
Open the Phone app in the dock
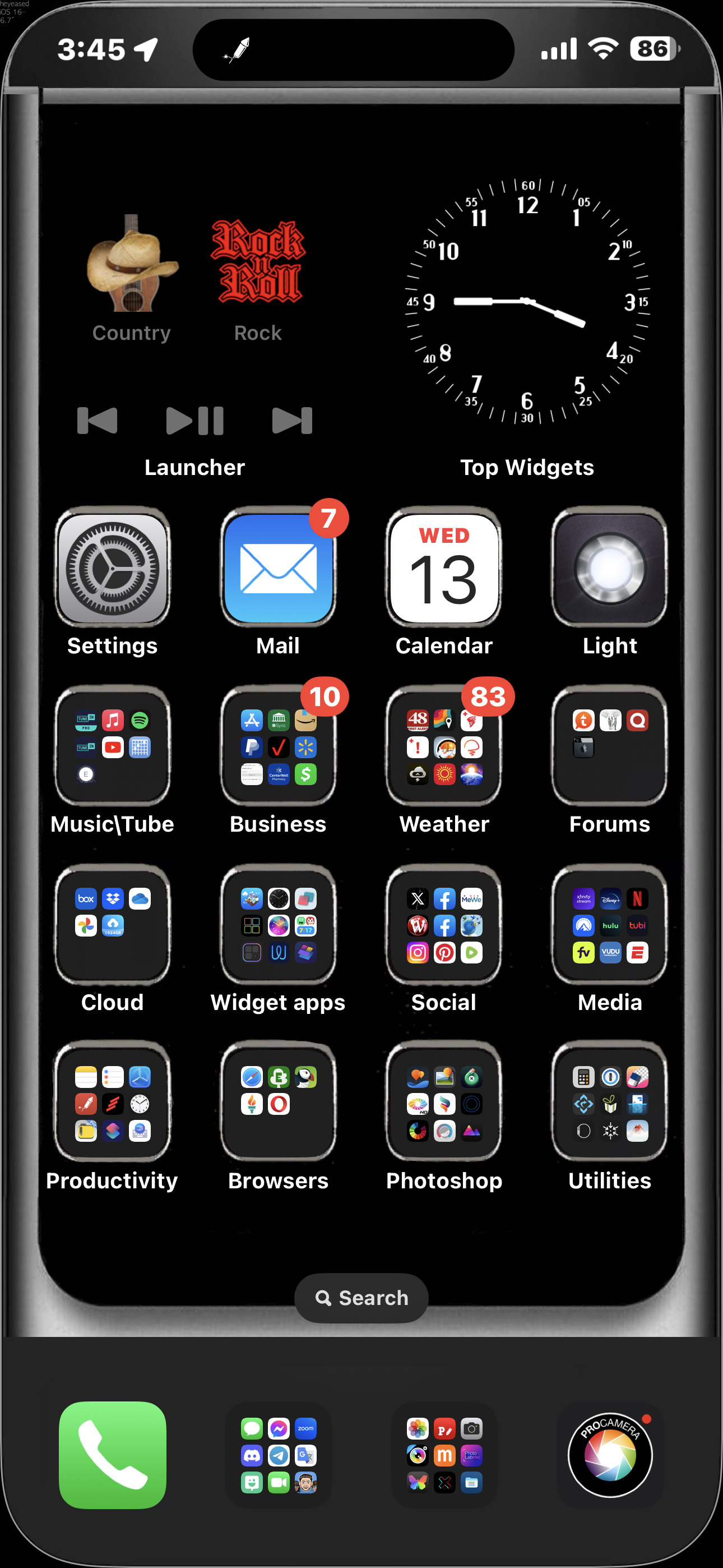[x=113, y=1455]
